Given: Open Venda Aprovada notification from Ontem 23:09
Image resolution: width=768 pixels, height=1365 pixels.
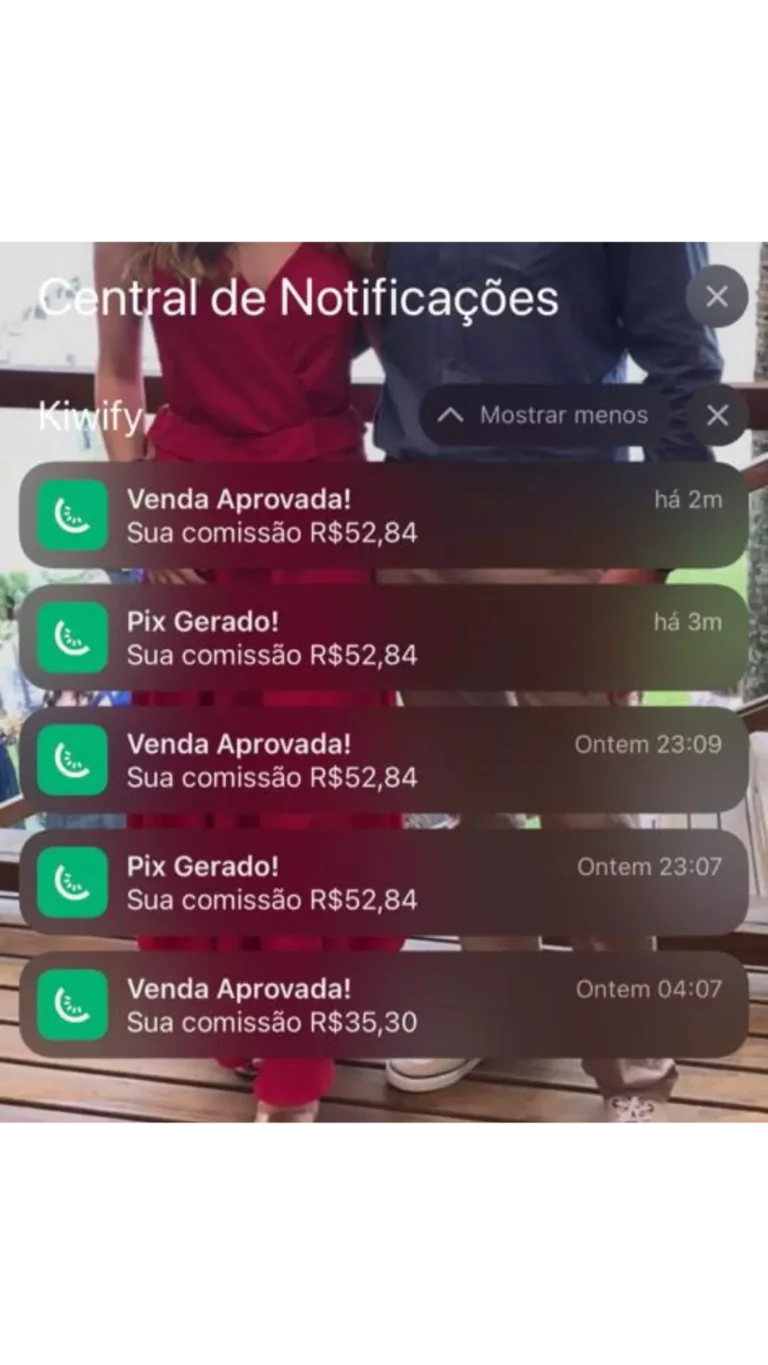Looking at the screenshot, I should [x=384, y=760].
